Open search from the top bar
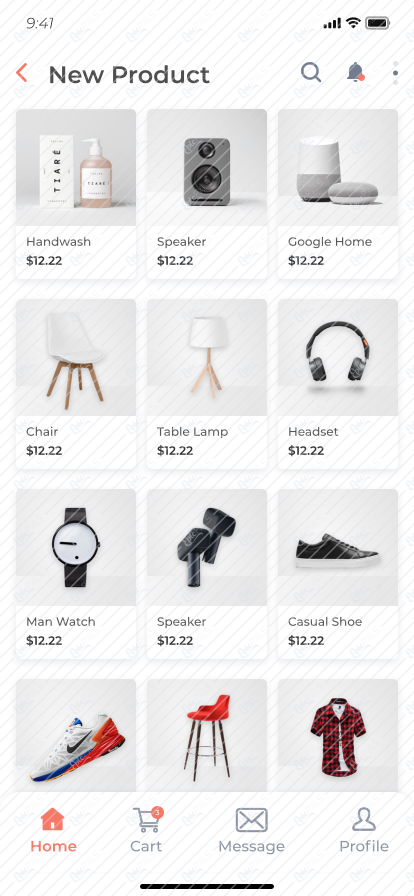 [x=311, y=73]
